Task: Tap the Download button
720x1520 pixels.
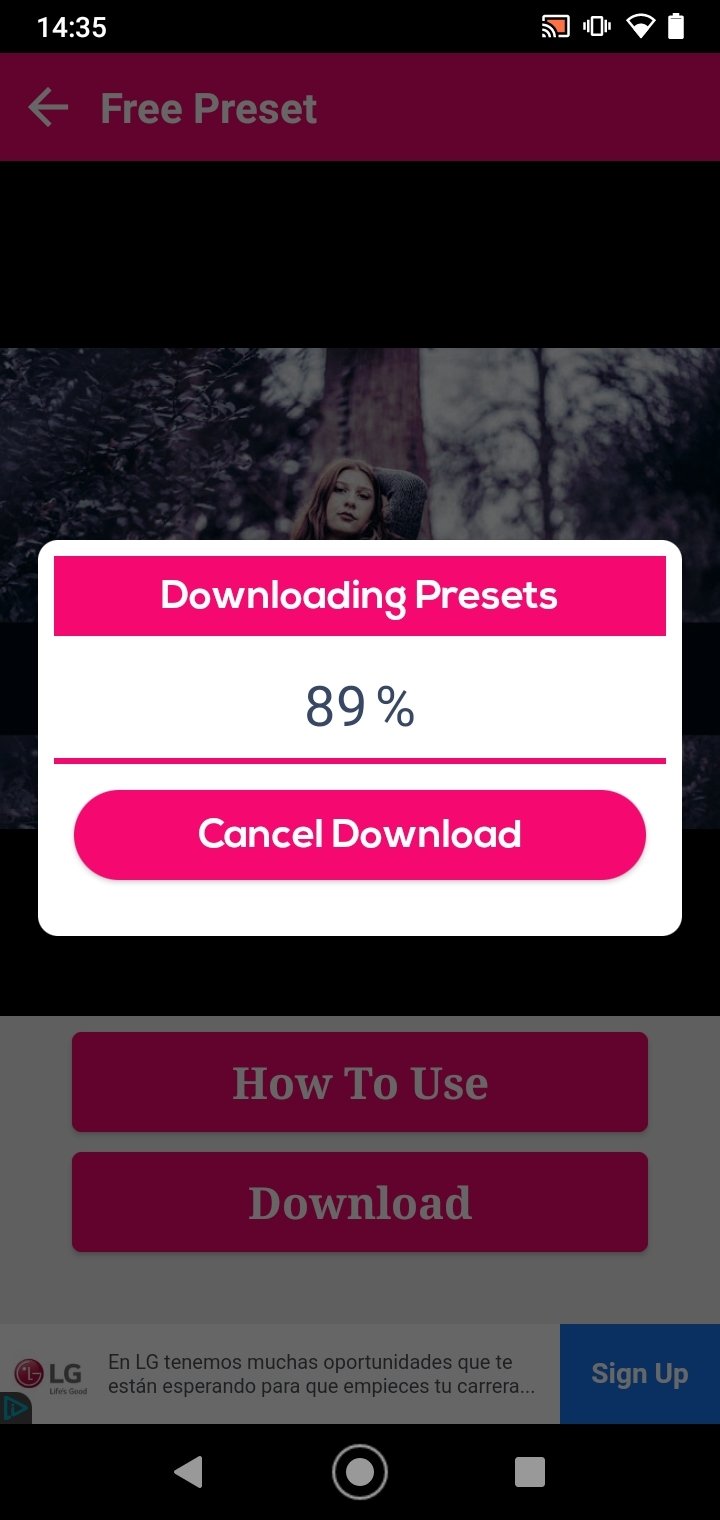Action: point(360,1202)
